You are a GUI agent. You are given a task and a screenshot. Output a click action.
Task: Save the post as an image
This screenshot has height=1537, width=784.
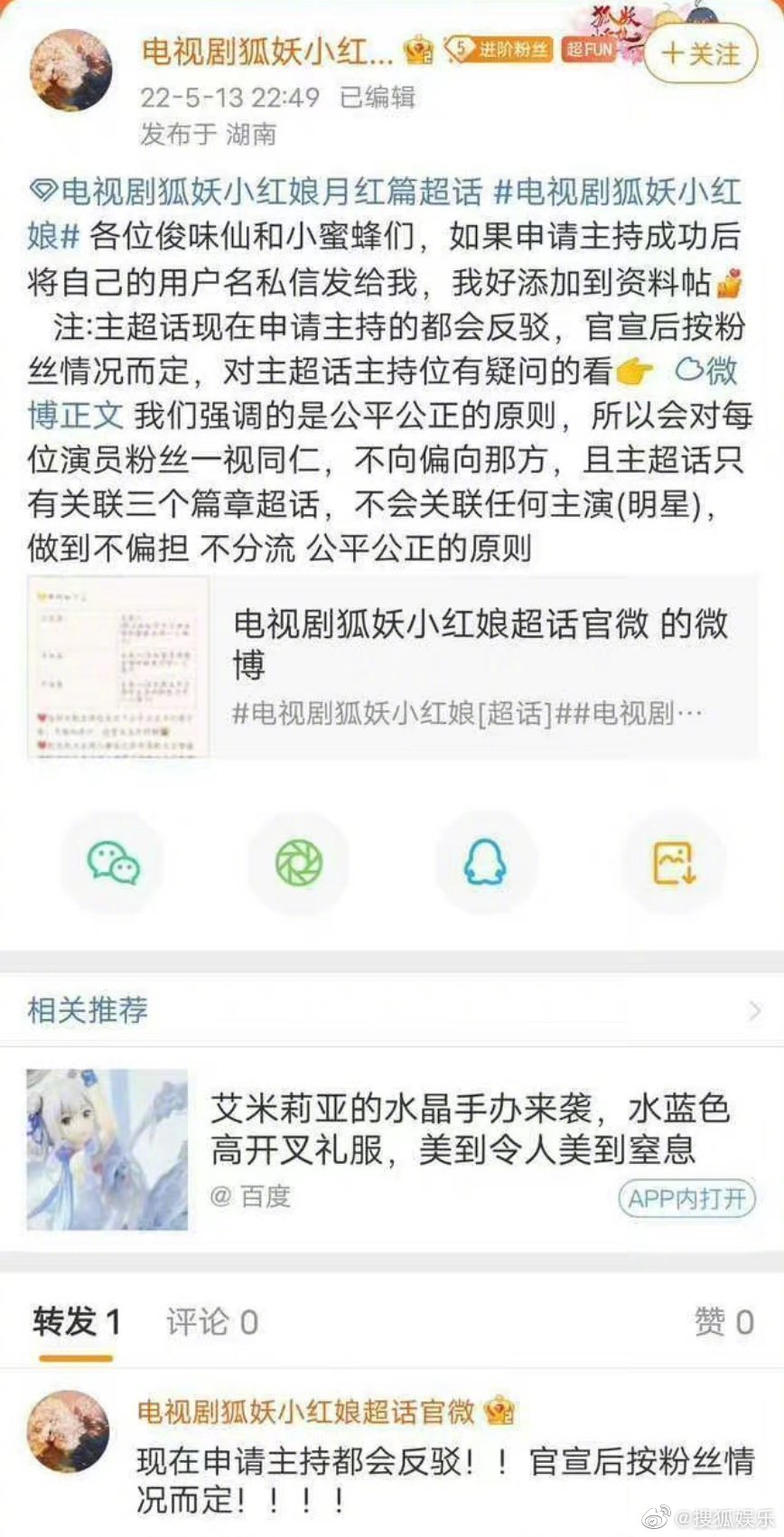point(674,863)
